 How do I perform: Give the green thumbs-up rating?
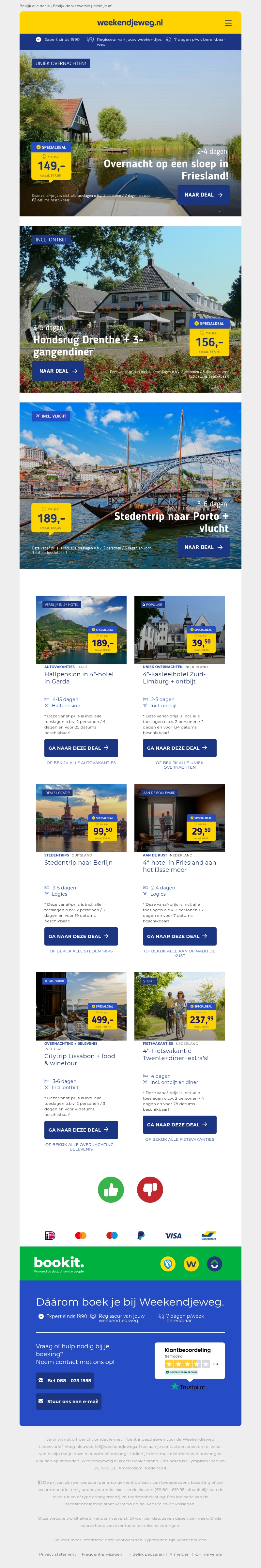(111, 1189)
